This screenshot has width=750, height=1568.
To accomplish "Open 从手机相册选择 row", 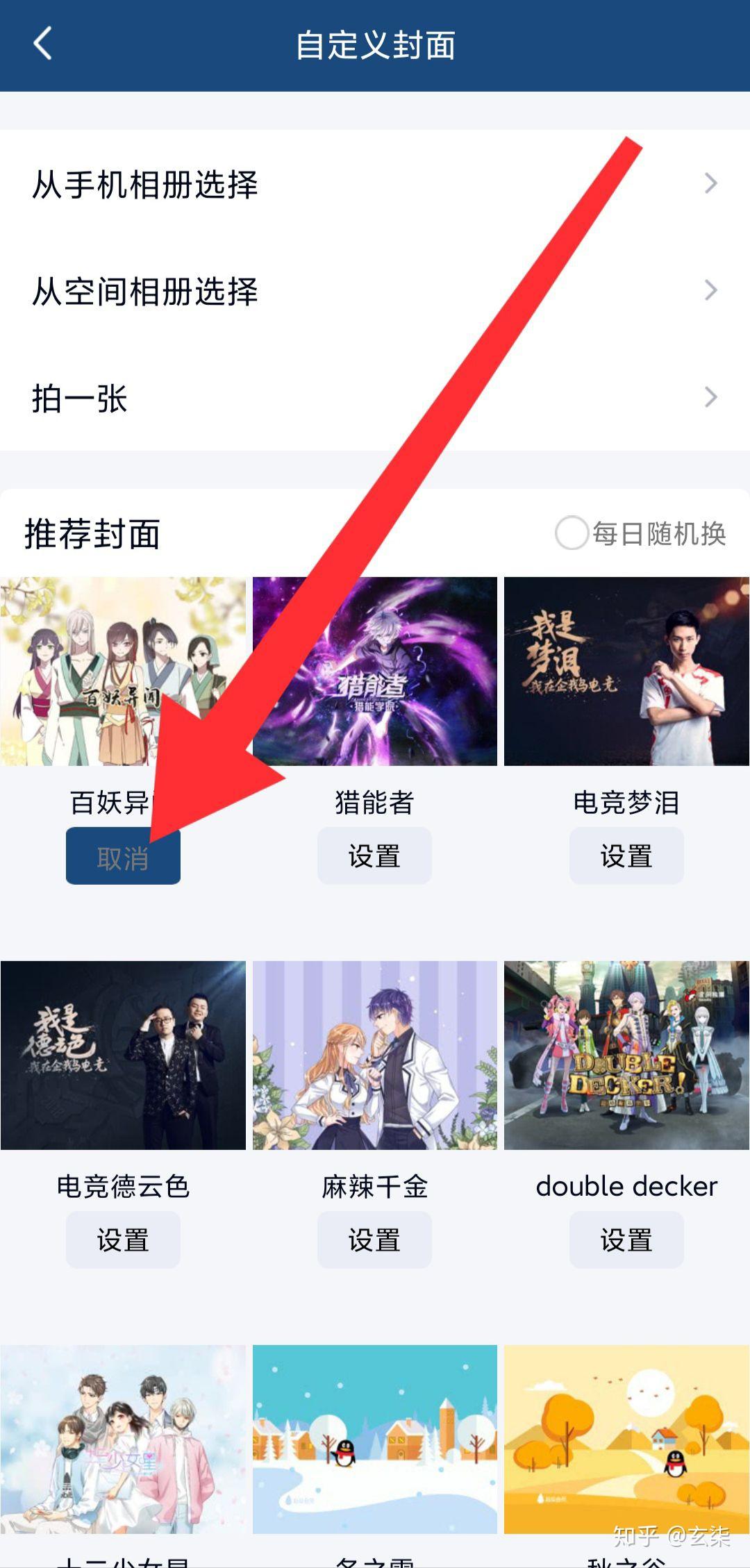I will click(375, 184).
